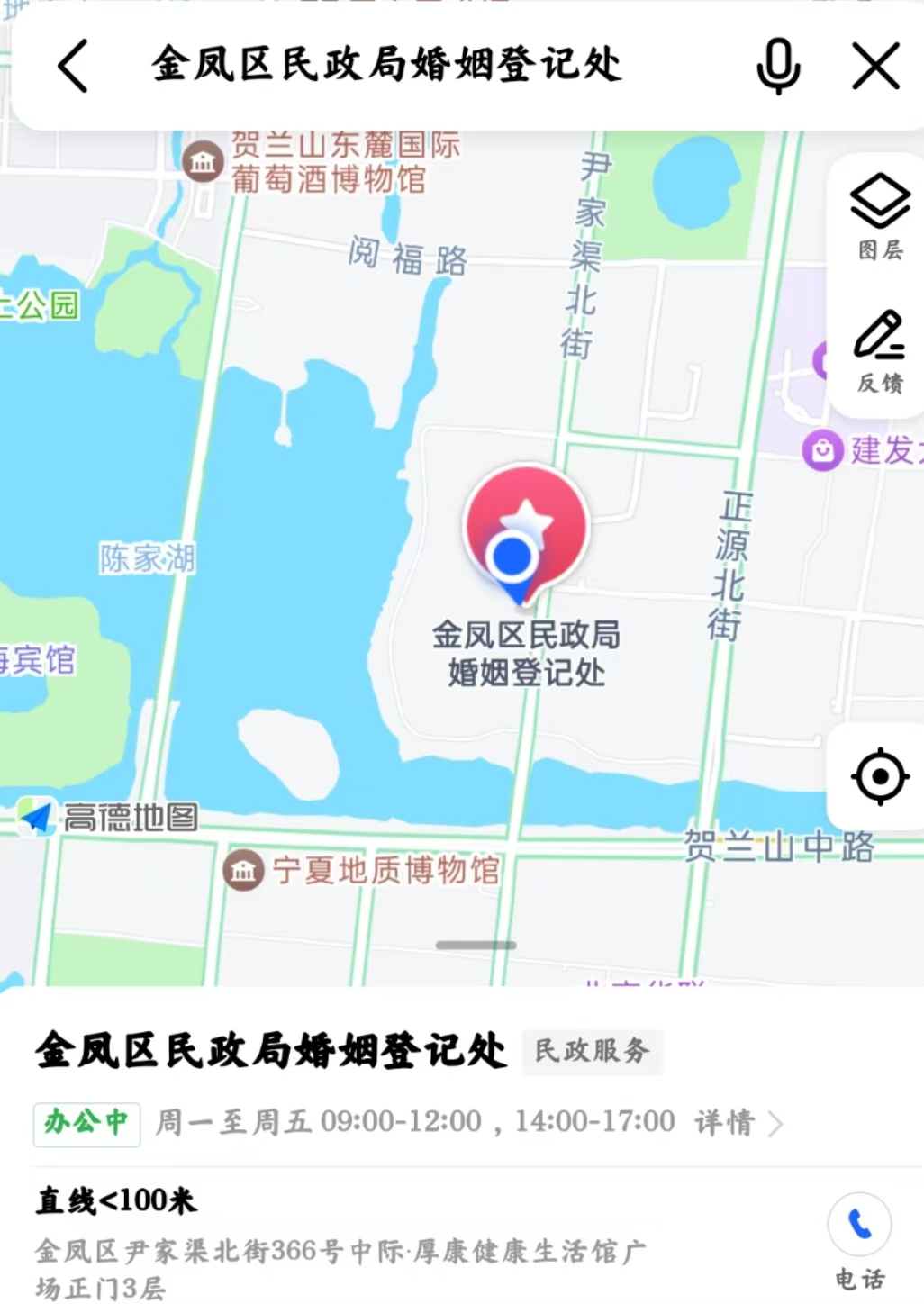924x1304 pixels.
Task: Tap the 建发 shopping marker
Action: pyautogui.click(x=822, y=450)
